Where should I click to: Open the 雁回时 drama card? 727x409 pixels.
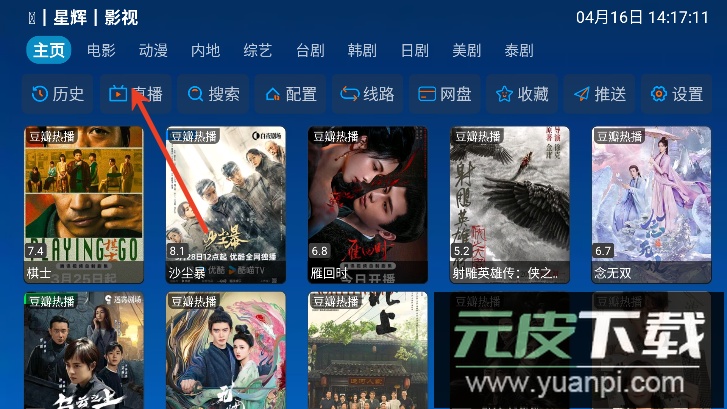(x=368, y=203)
